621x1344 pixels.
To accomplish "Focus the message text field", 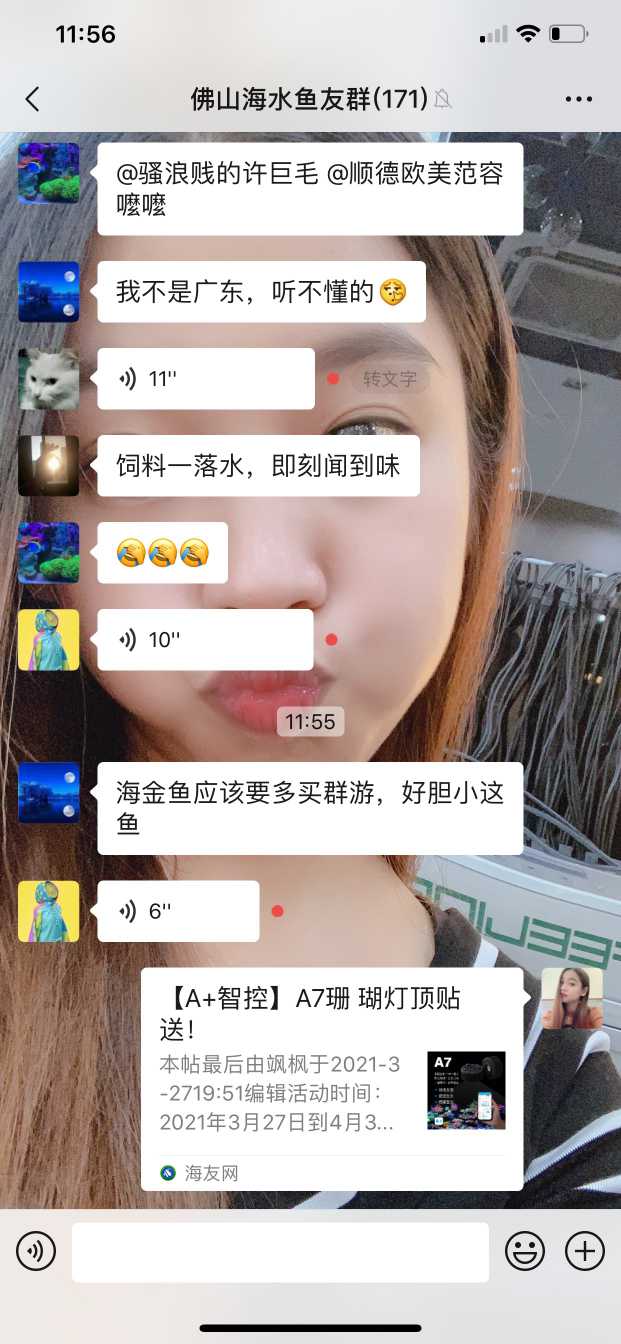I will tap(280, 1251).
